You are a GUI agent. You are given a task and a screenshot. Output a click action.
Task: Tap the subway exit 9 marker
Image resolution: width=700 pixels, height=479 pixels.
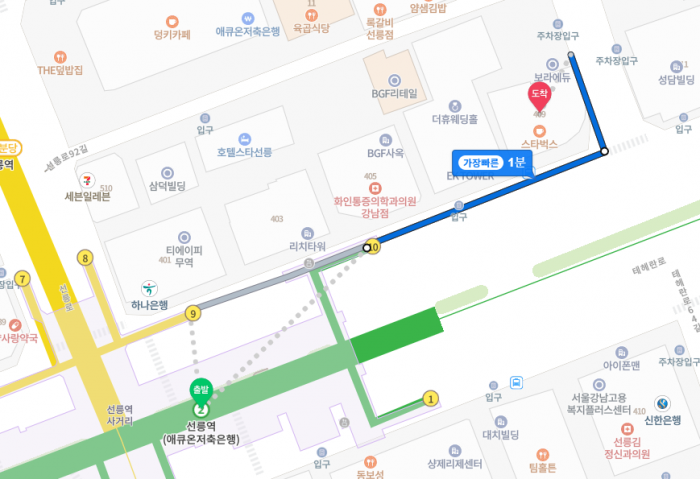point(192,314)
